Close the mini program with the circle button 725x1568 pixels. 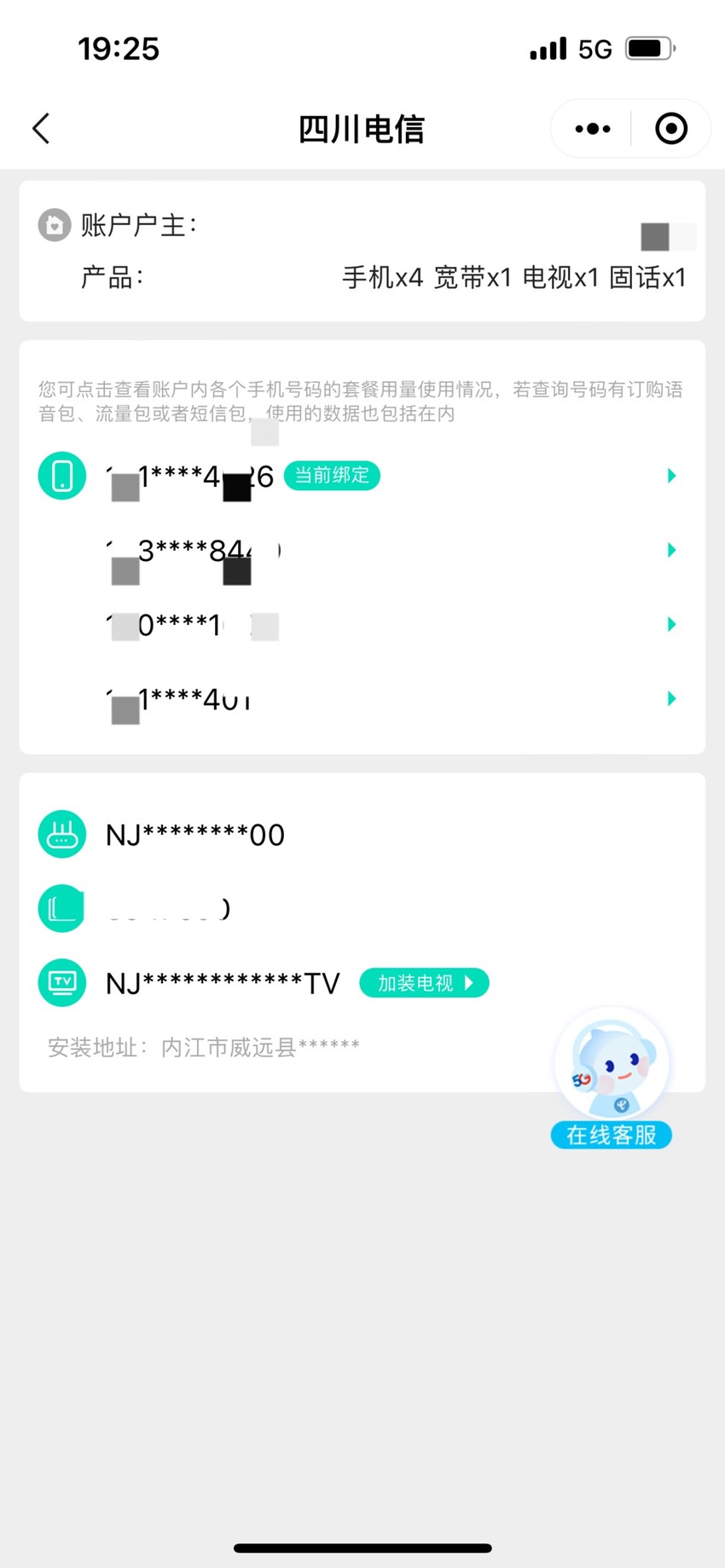(671, 129)
